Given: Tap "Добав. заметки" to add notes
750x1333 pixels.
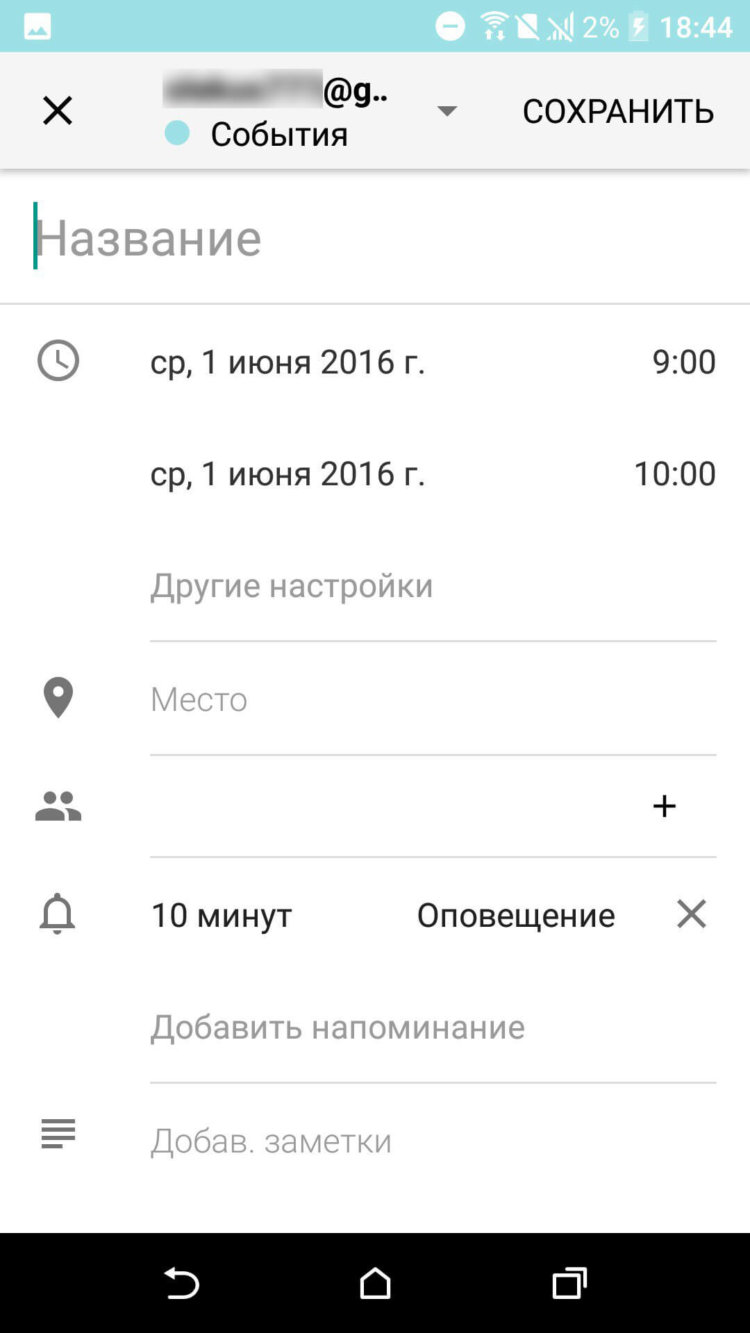Looking at the screenshot, I should coord(271,1140).
